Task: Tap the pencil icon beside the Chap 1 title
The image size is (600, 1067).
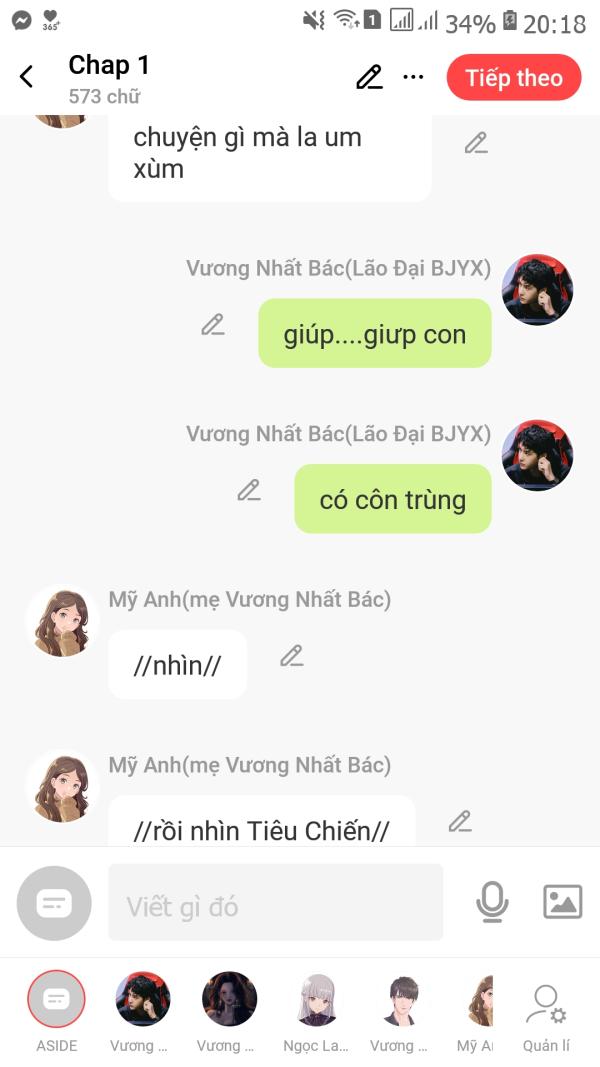Action: pos(369,77)
